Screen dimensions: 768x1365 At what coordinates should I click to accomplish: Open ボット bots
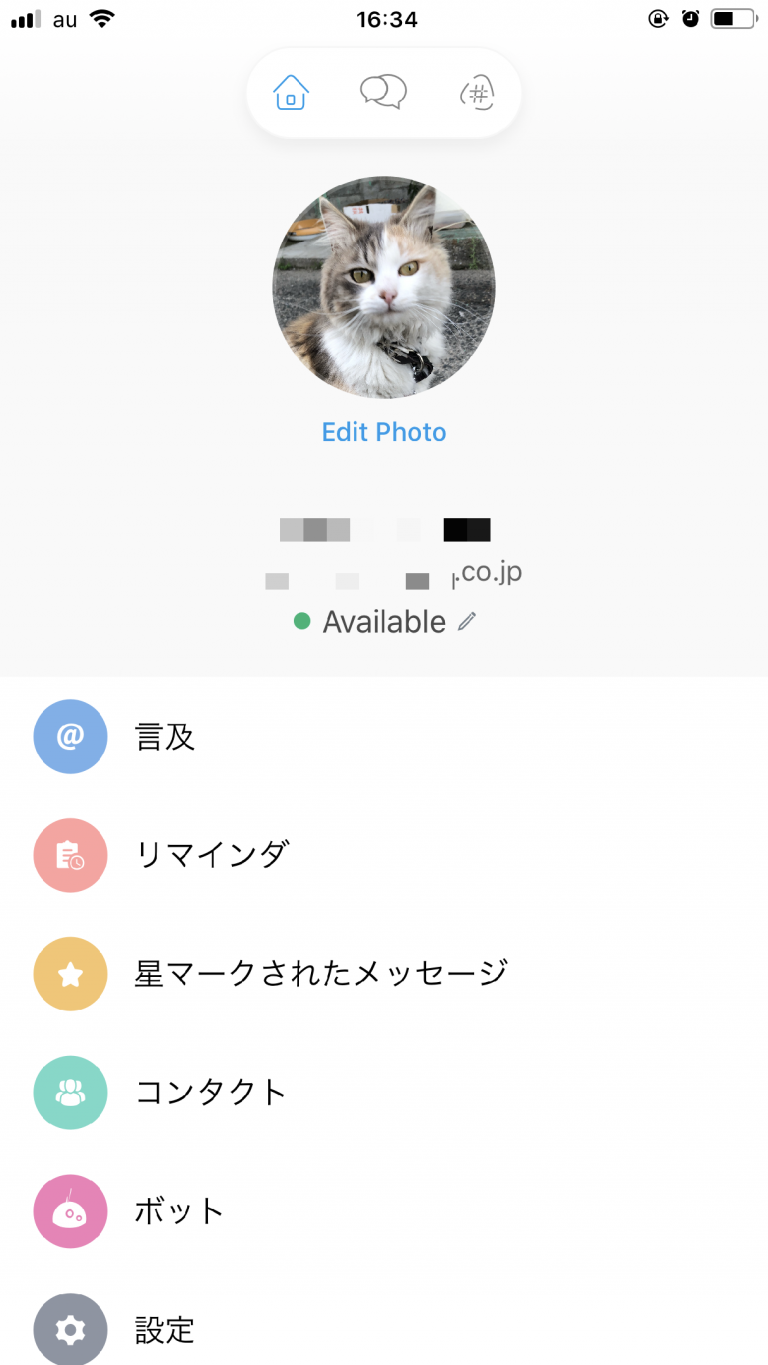point(384,1211)
